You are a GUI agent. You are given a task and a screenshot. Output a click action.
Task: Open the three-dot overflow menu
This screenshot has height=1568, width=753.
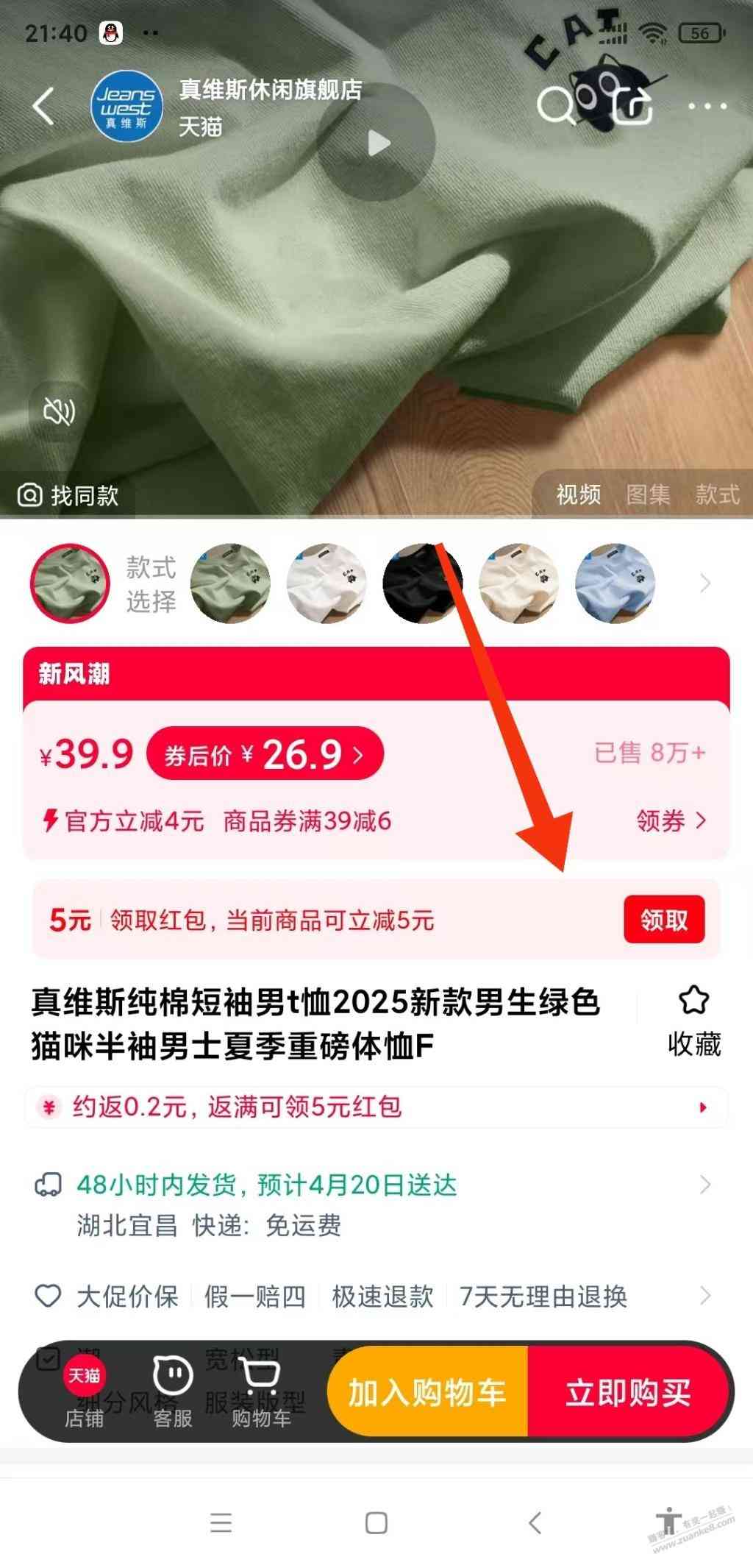[x=707, y=106]
